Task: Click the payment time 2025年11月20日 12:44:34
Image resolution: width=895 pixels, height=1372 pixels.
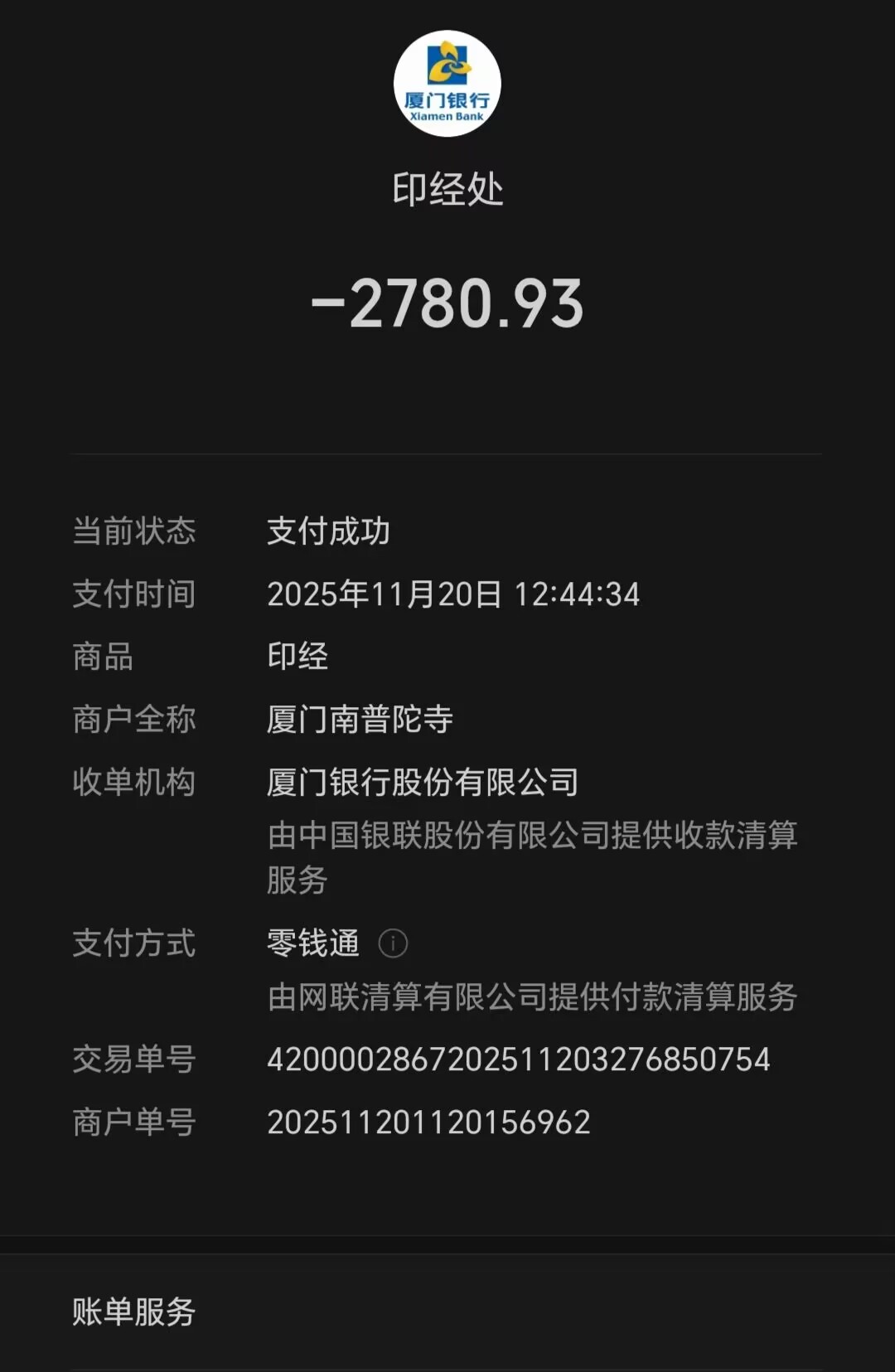Action: 452,594
